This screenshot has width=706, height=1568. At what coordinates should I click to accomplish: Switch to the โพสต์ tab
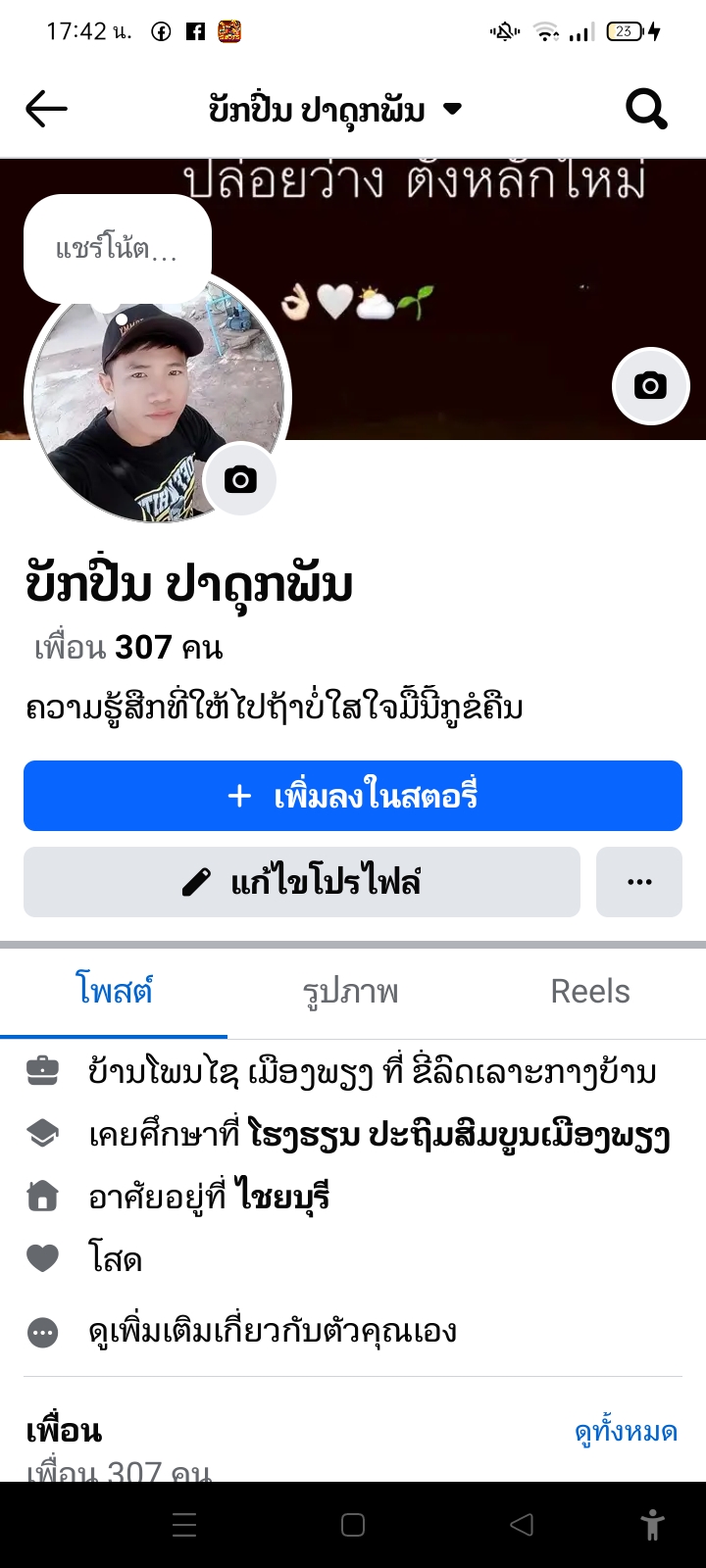[x=115, y=991]
